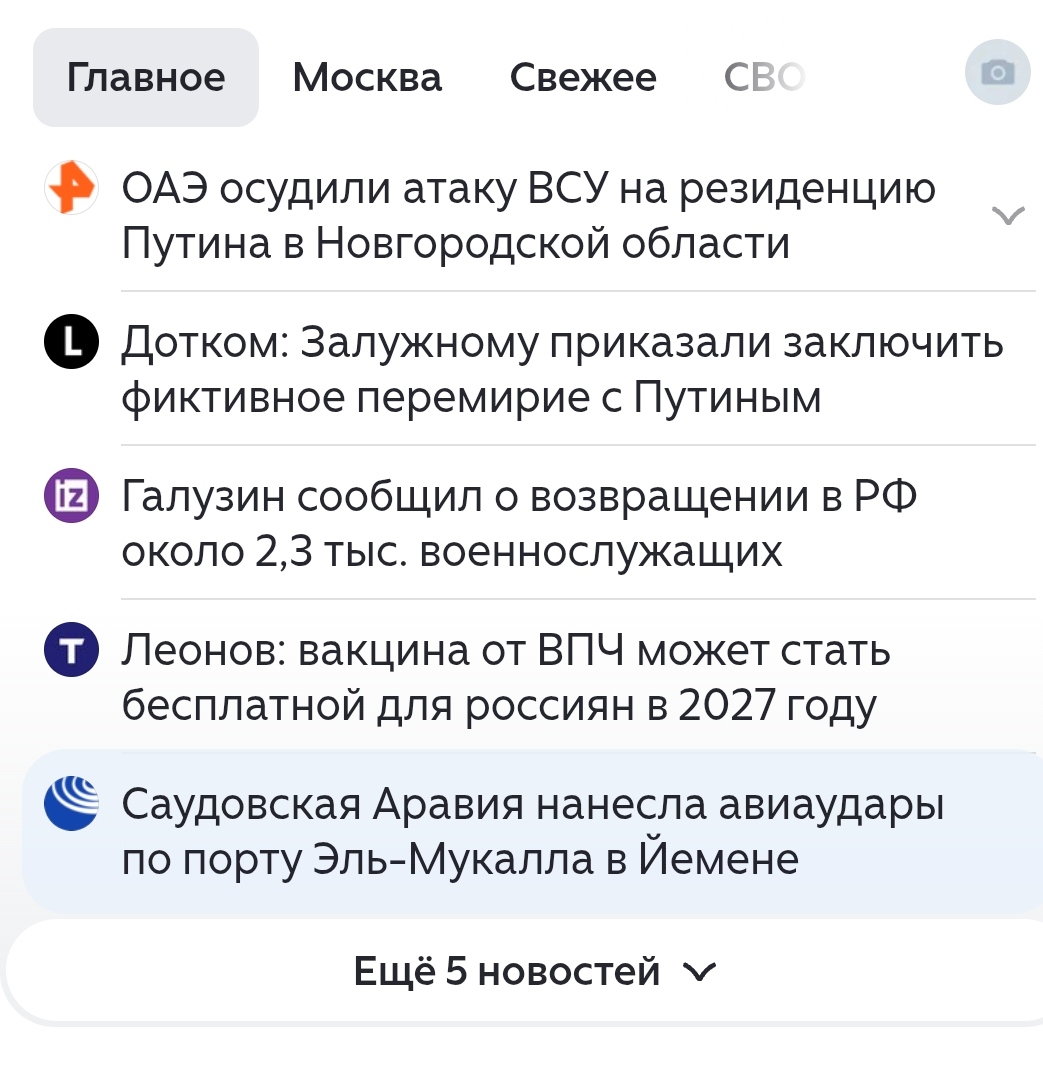Open the Дотком story about Залужный
The image size is (1043, 1070).
click(x=560, y=370)
